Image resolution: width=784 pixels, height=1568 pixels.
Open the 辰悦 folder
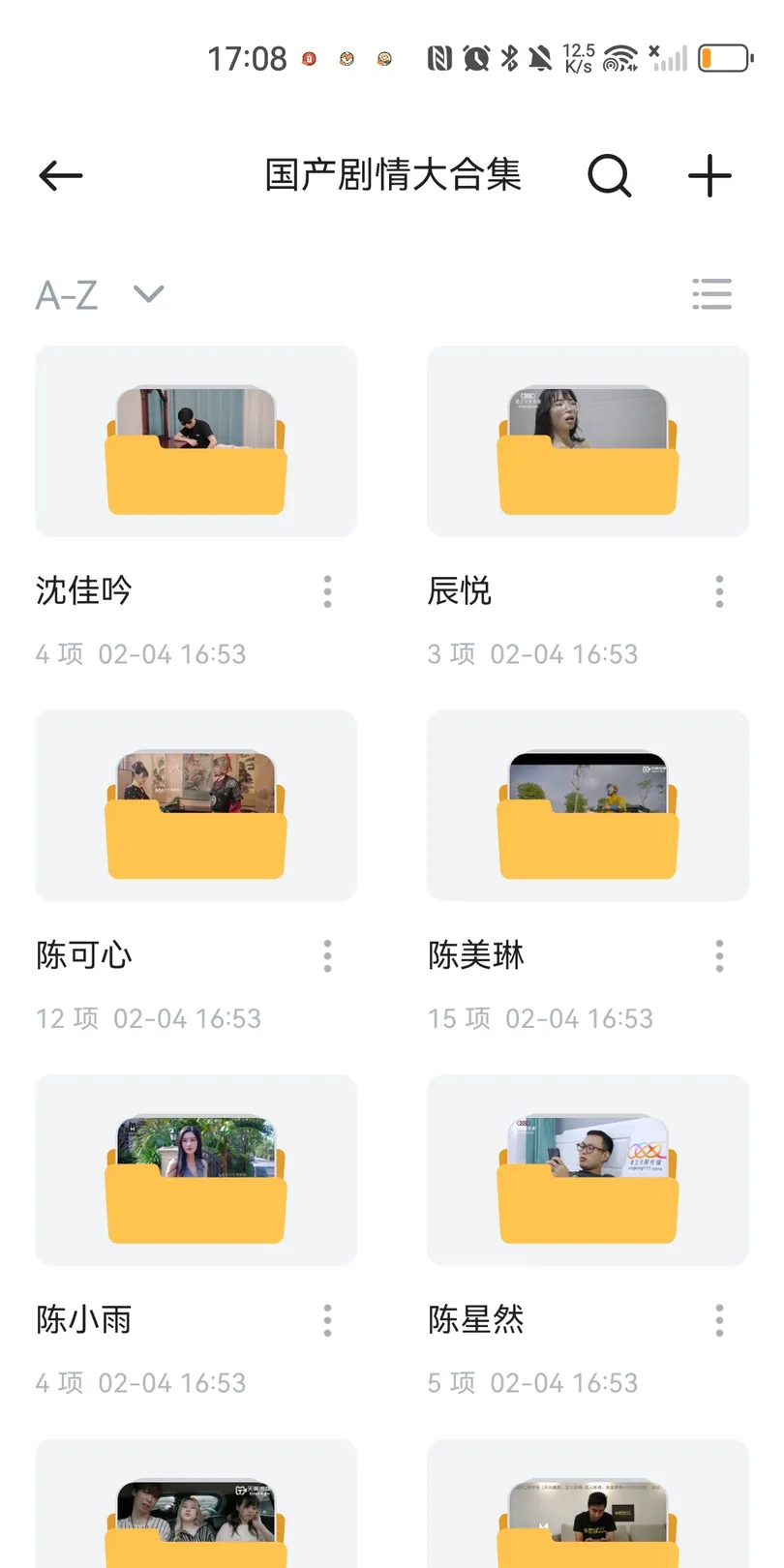(588, 441)
